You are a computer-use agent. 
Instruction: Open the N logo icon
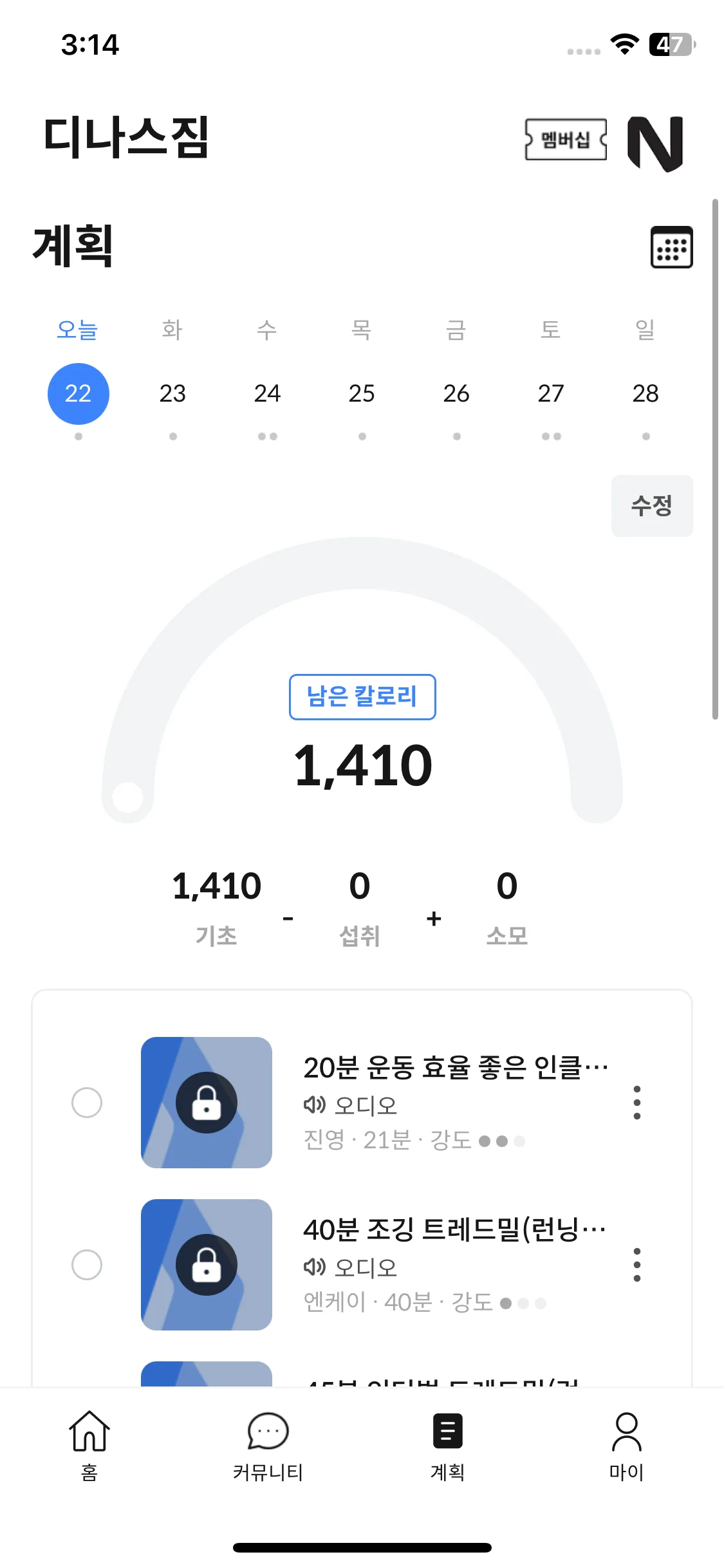pyautogui.click(x=654, y=143)
